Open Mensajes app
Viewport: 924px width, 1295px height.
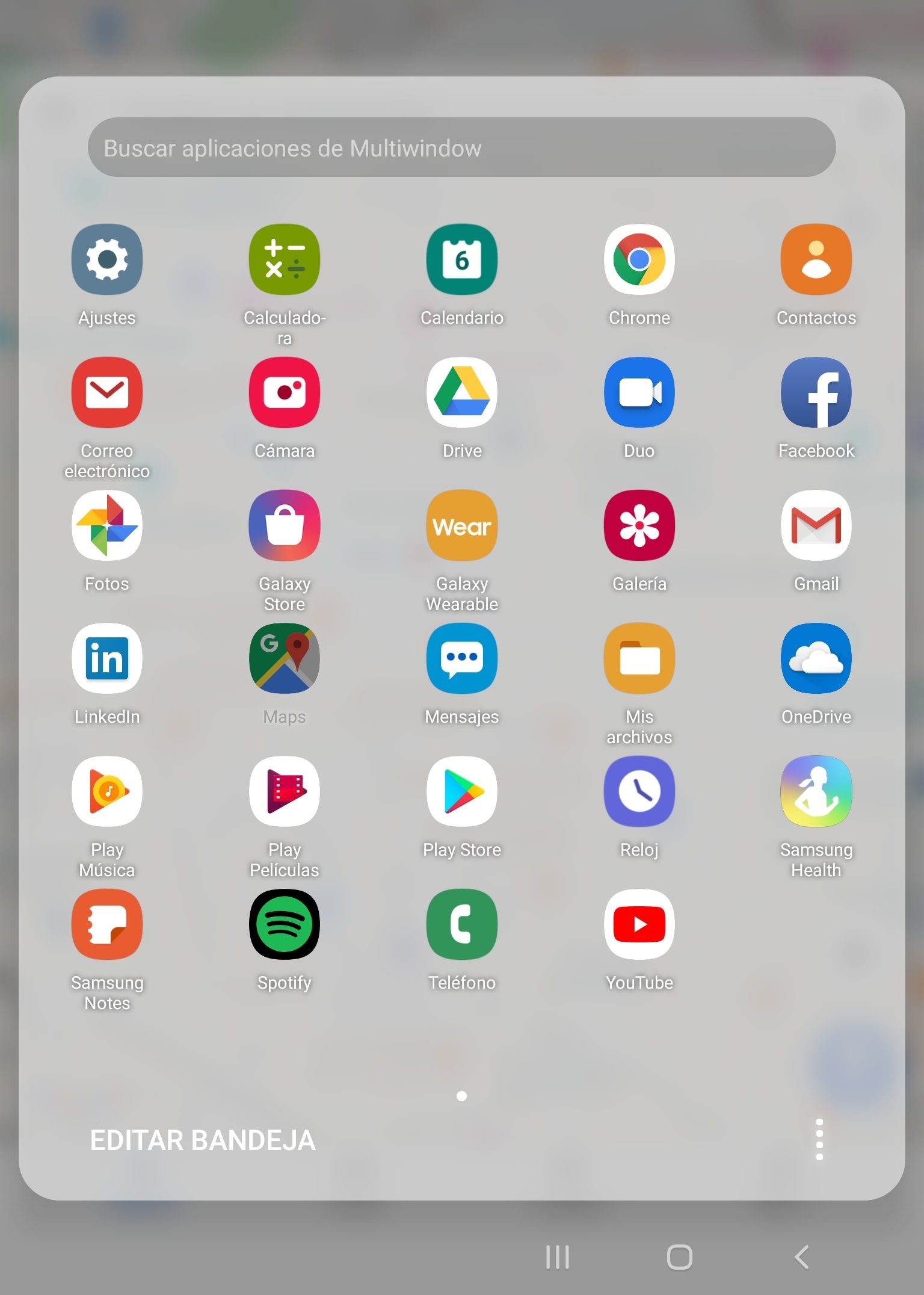click(461, 659)
